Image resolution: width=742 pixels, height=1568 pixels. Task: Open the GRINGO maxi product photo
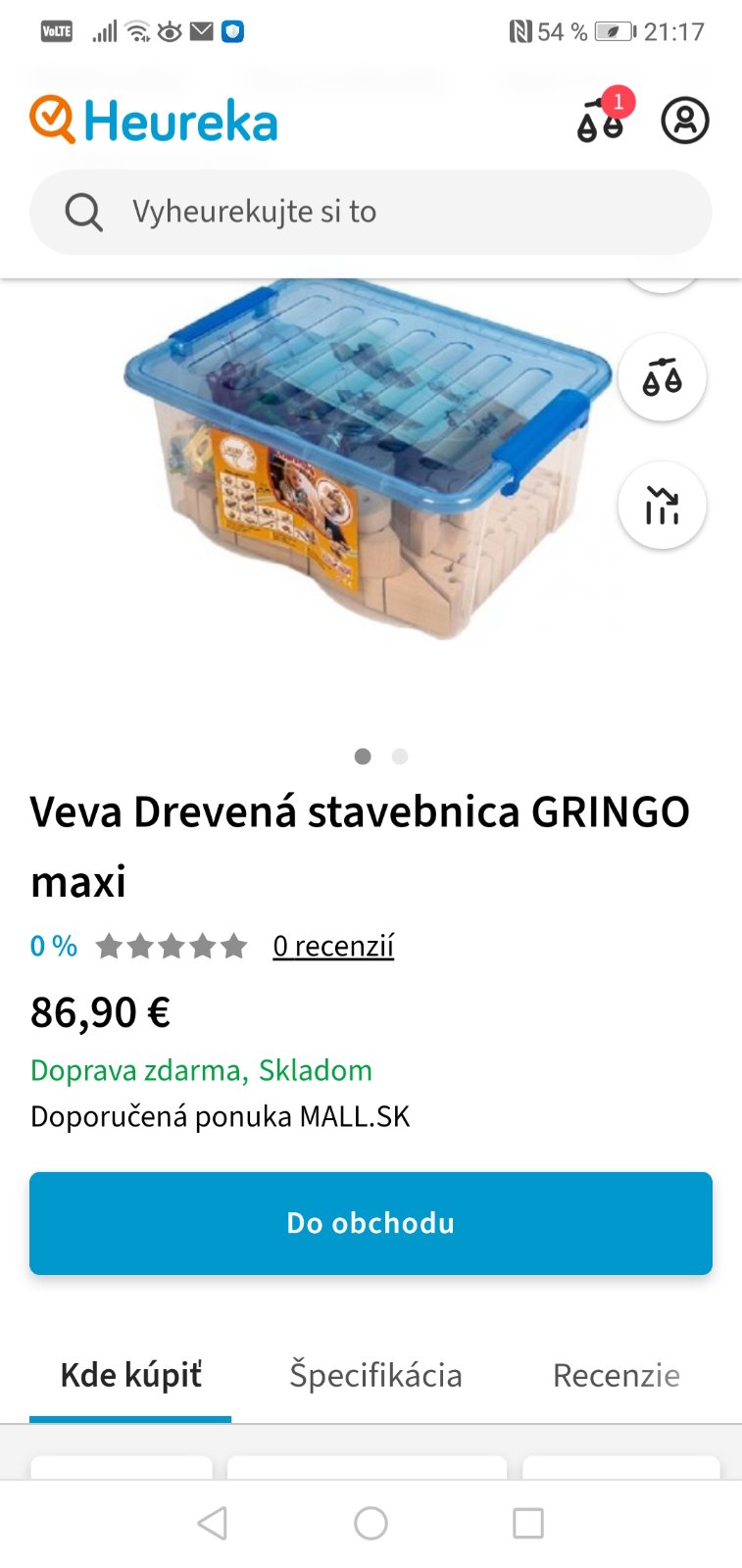[x=363, y=461]
